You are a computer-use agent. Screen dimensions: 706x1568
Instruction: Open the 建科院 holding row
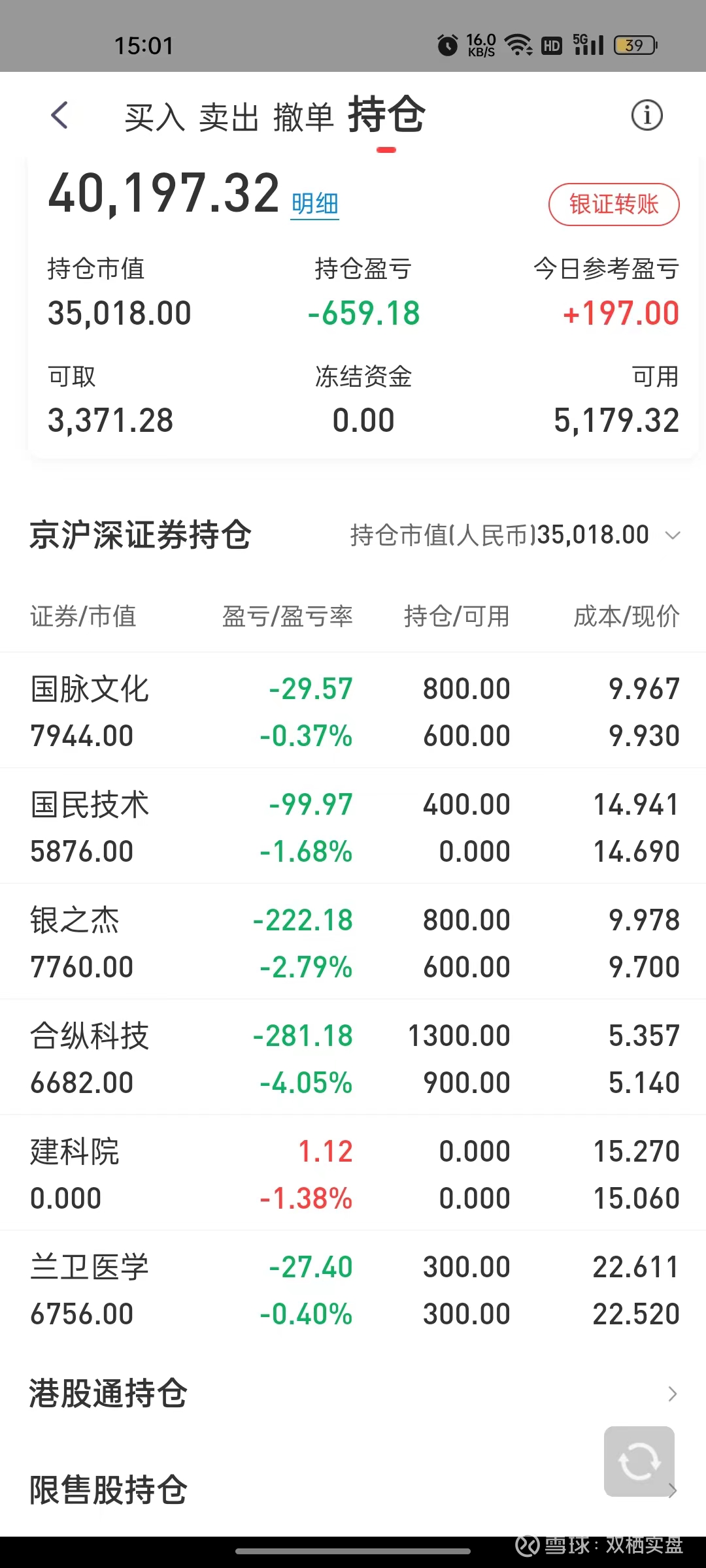(353, 1173)
